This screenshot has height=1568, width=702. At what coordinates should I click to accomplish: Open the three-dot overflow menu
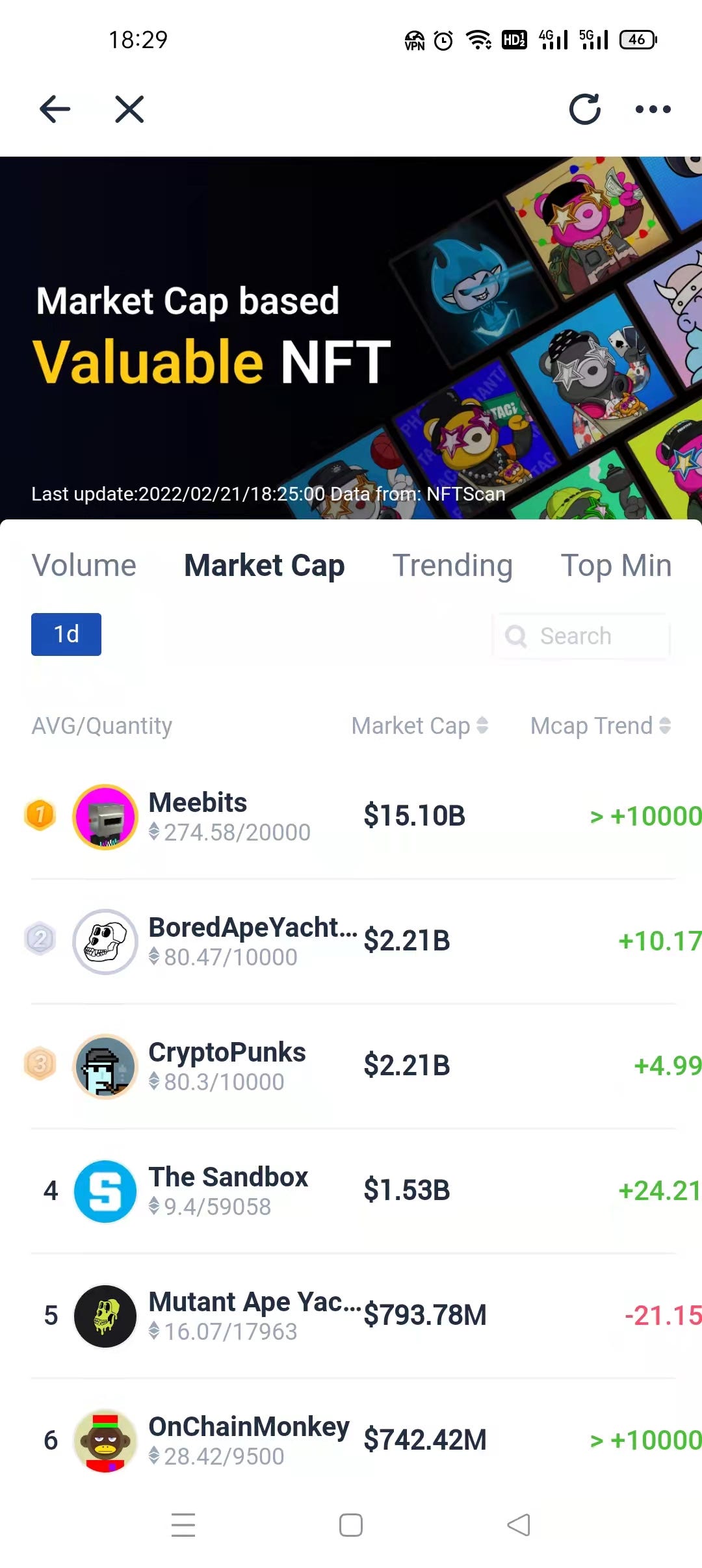(x=653, y=109)
